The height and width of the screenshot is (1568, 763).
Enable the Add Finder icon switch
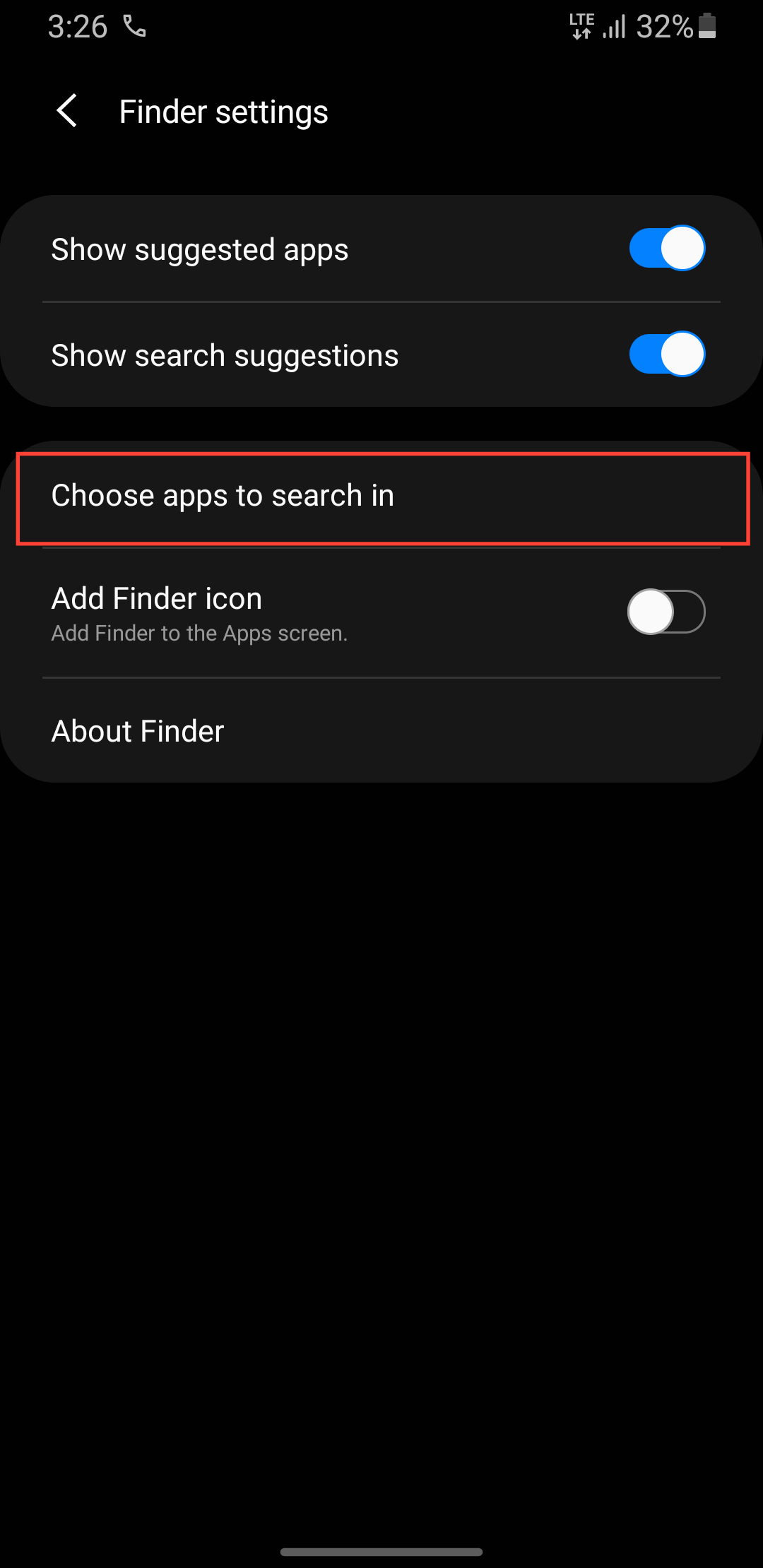[666, 612]
